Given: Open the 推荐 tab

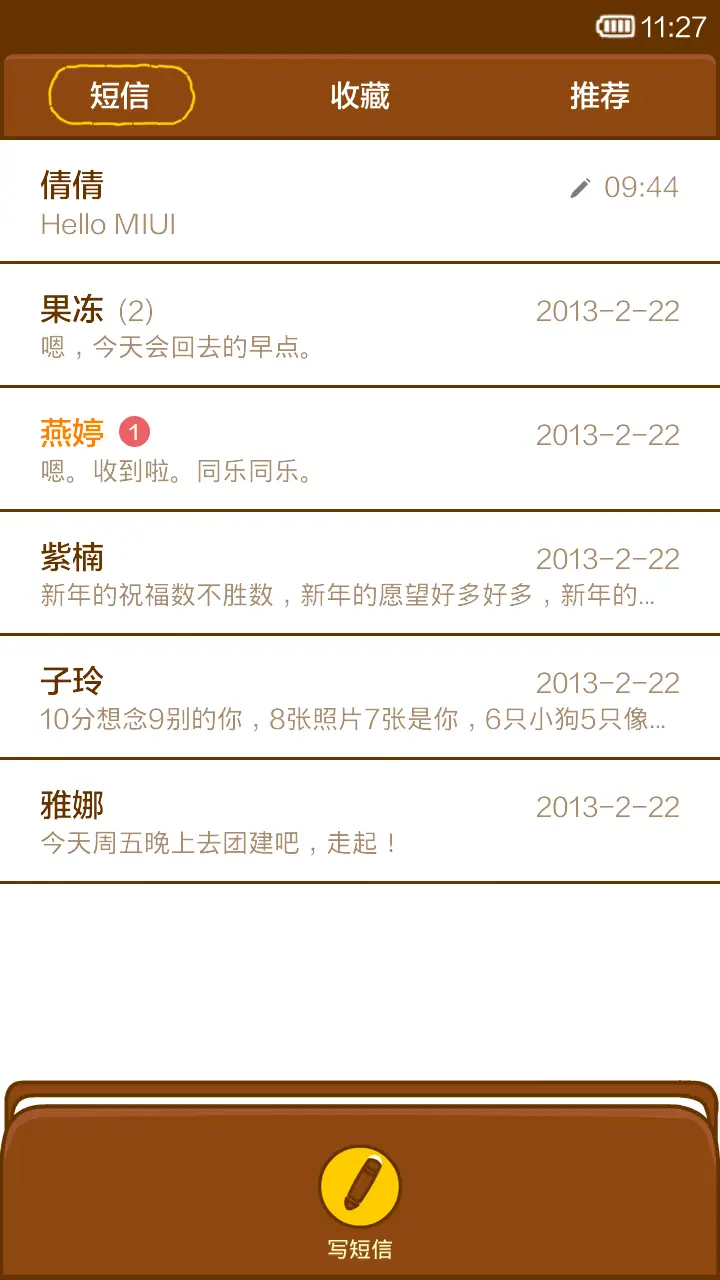Looking at the screenshot, I should click(x=600, y=95).
